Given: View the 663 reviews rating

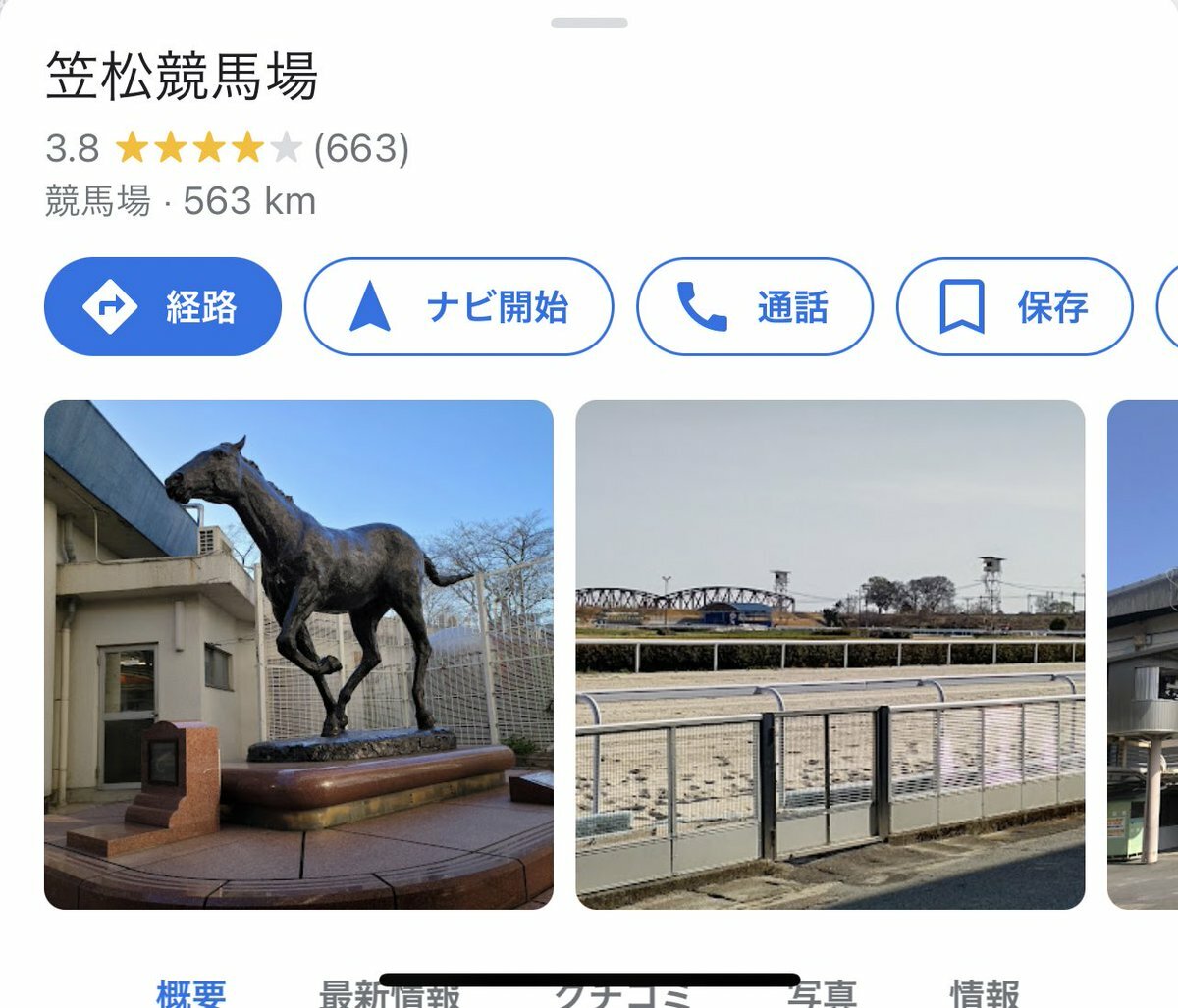Looking at the screenshot, I should [360, 149].
